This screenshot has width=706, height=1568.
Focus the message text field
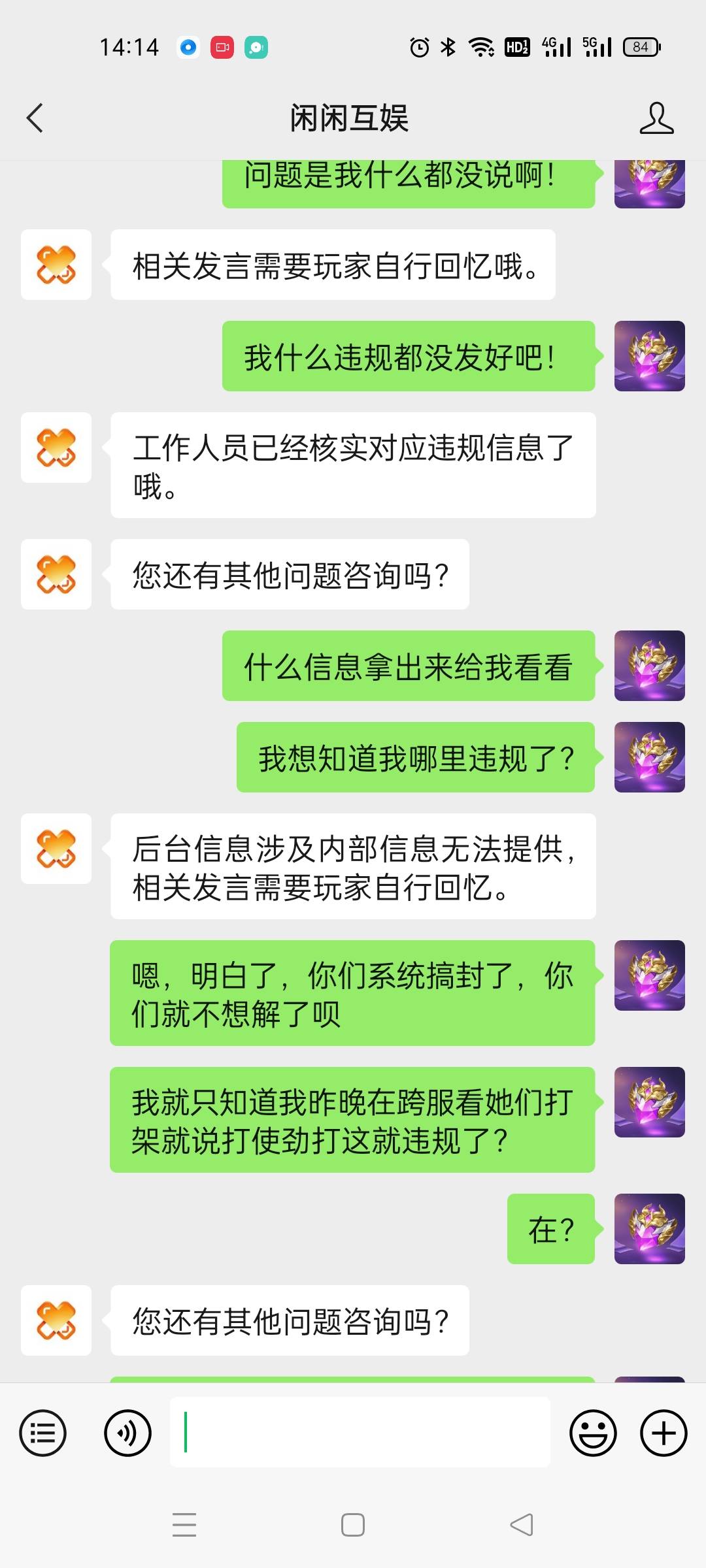pos(360,1432)
